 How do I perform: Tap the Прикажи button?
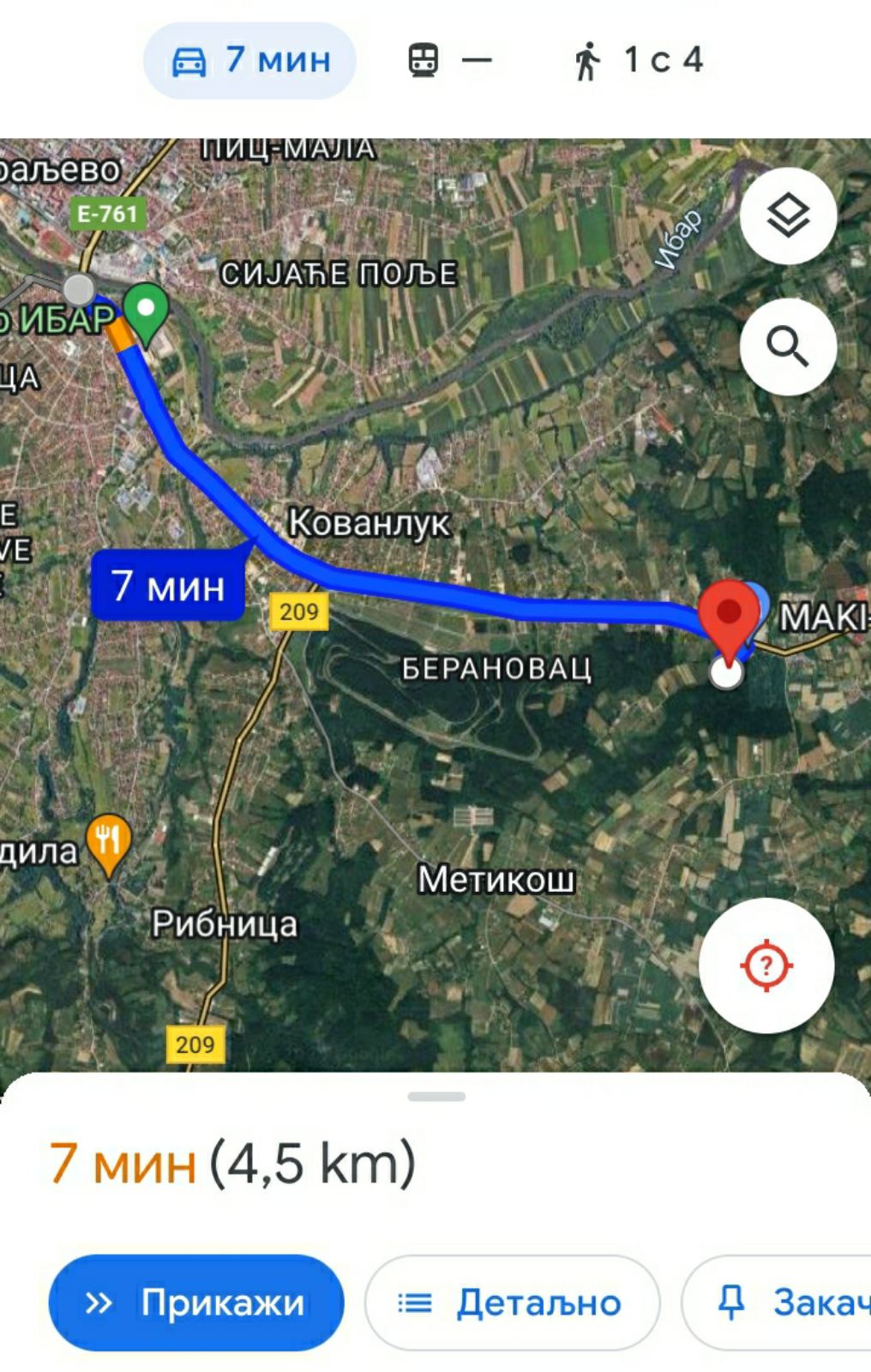[196, 1303]
